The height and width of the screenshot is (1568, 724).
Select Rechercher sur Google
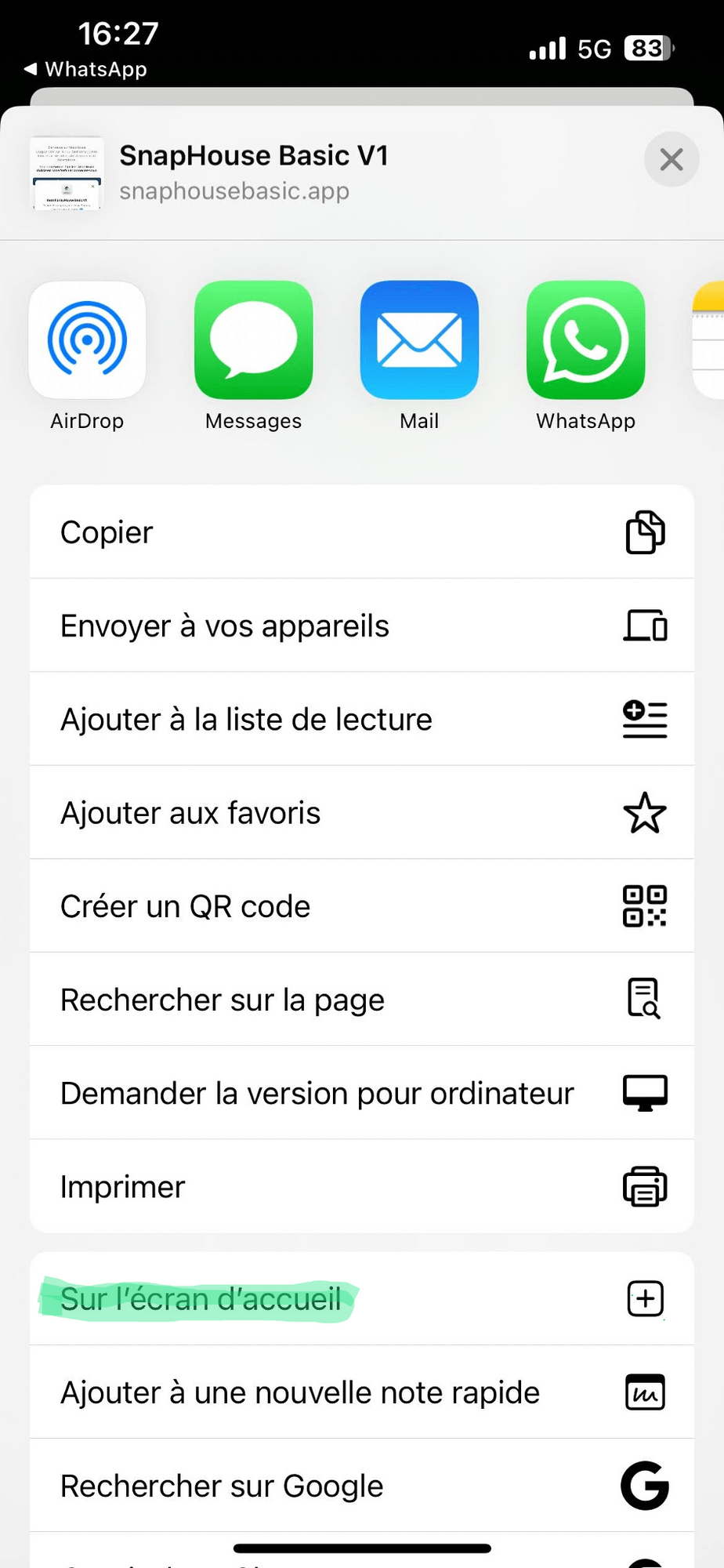(361, 1486)
